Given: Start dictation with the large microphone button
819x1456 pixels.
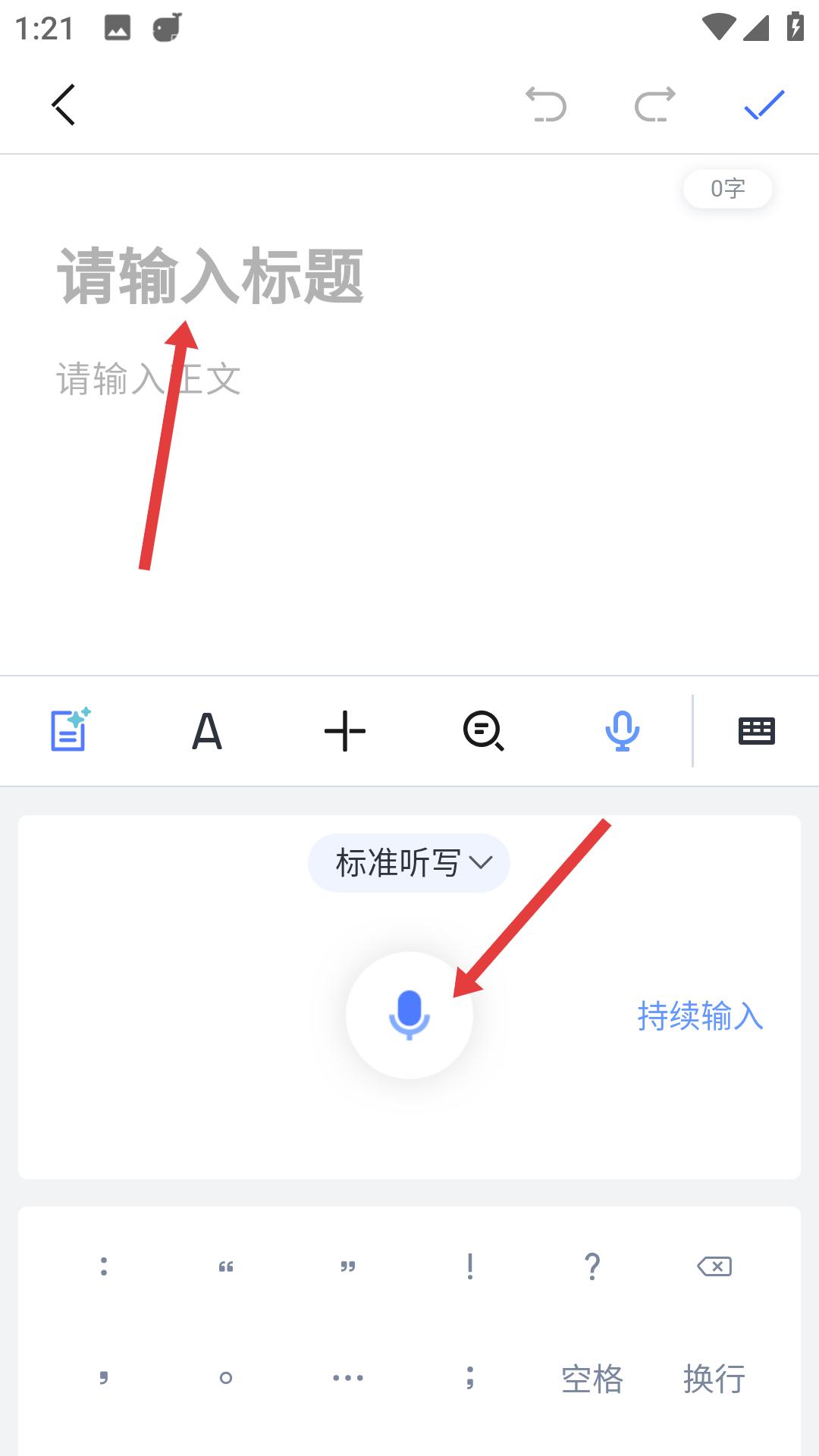Looking at the screenshot, I should tap(409, 1016).
